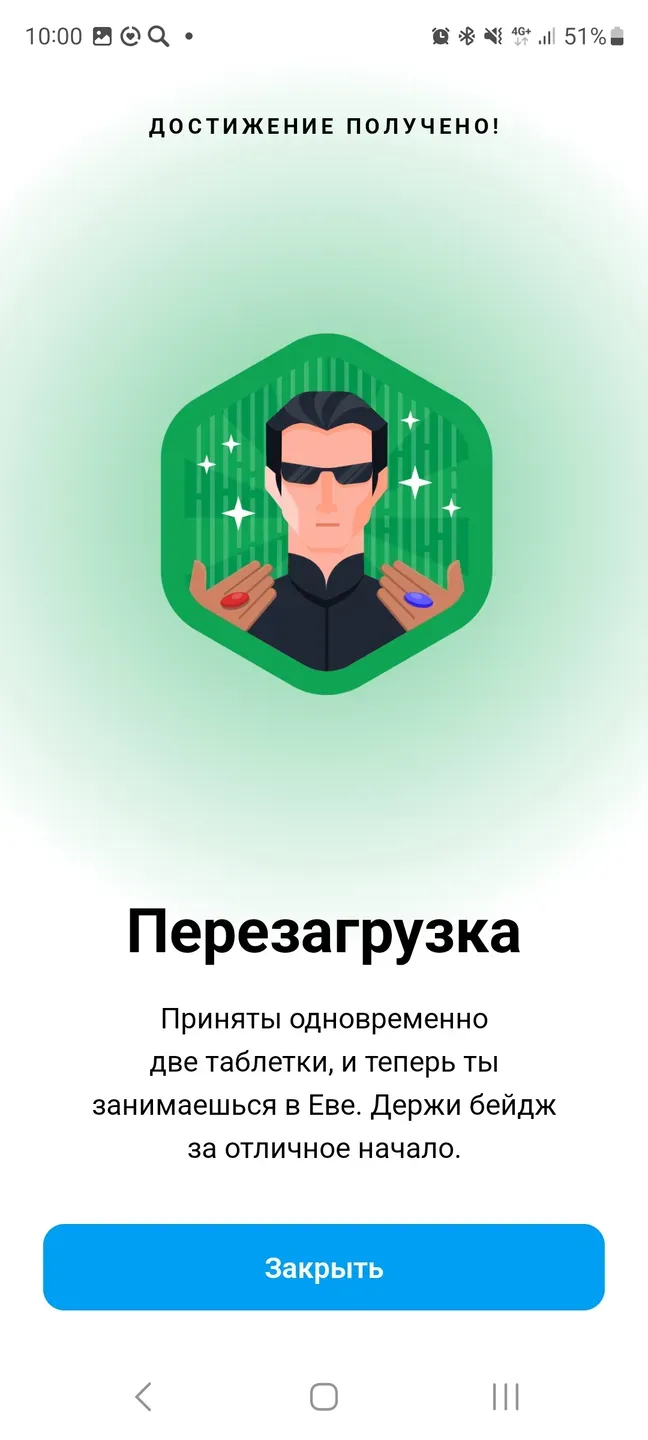
Task: Tap the blue Закрыть button
Action: click(323, 1267)
